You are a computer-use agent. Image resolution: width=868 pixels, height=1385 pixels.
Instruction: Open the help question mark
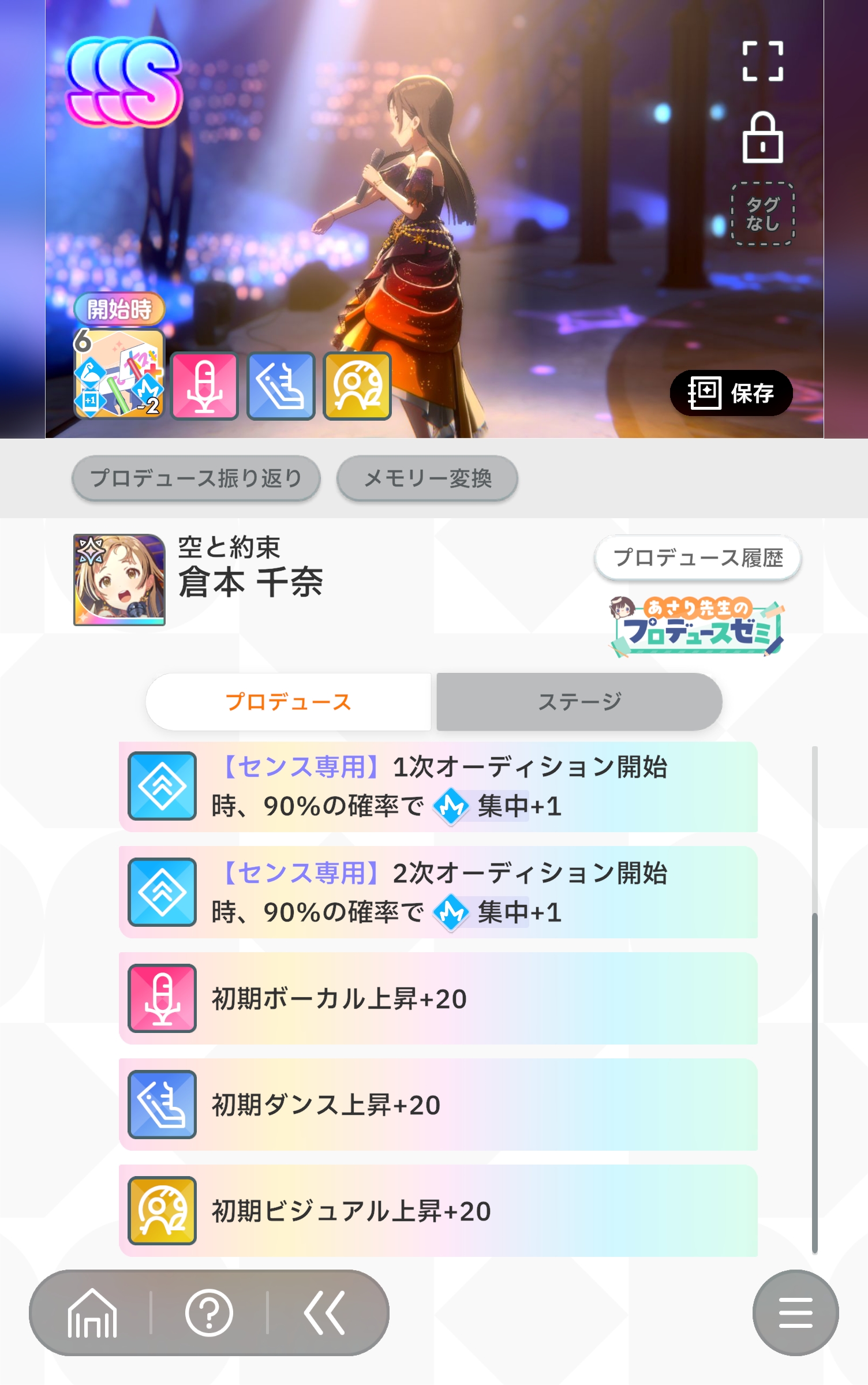coord(209,1313)
